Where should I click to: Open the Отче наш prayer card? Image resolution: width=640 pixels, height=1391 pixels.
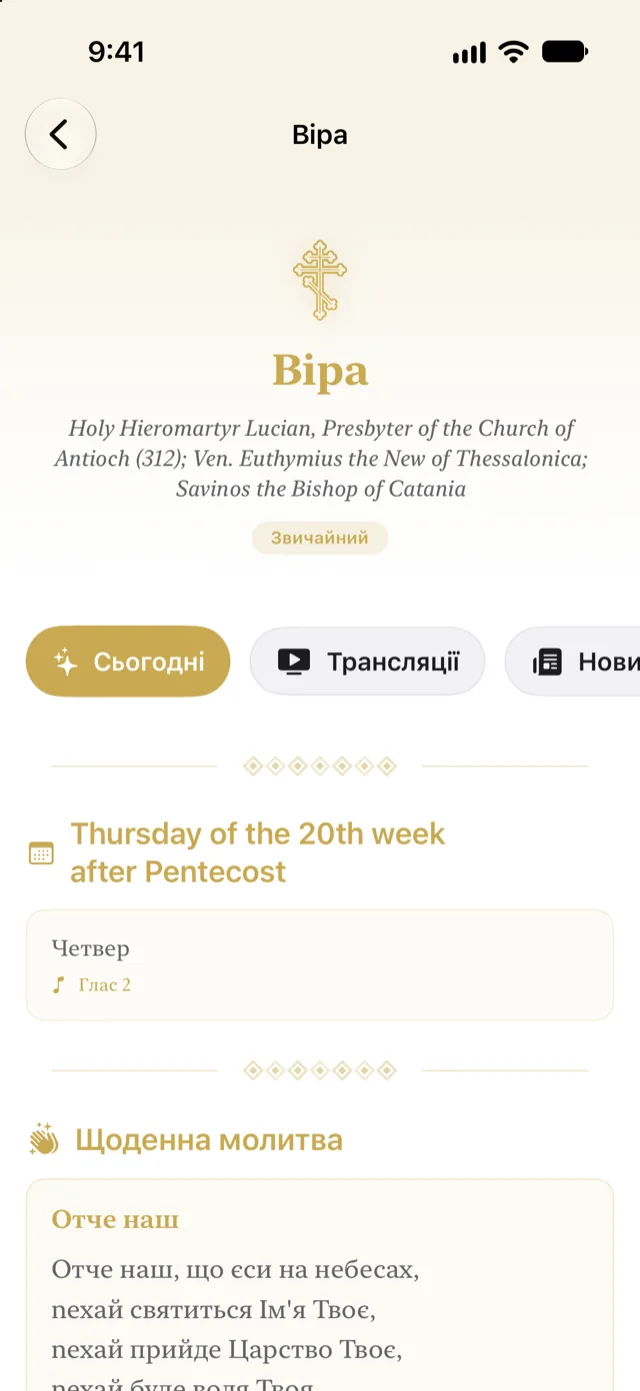tap(320, 1285)
